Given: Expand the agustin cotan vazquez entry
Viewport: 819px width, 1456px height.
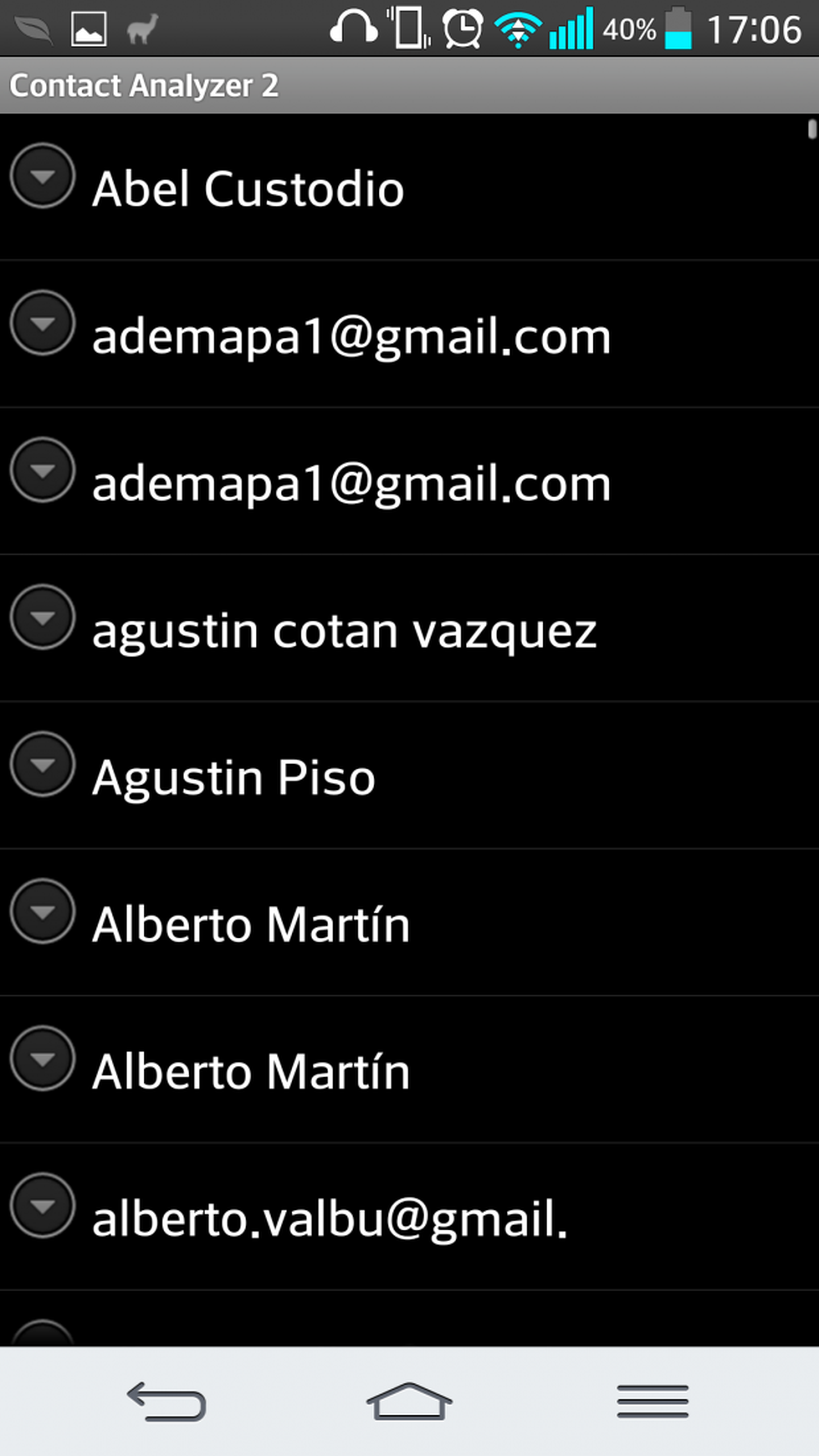Looking at the screenshot, I should tap(42, 617).
